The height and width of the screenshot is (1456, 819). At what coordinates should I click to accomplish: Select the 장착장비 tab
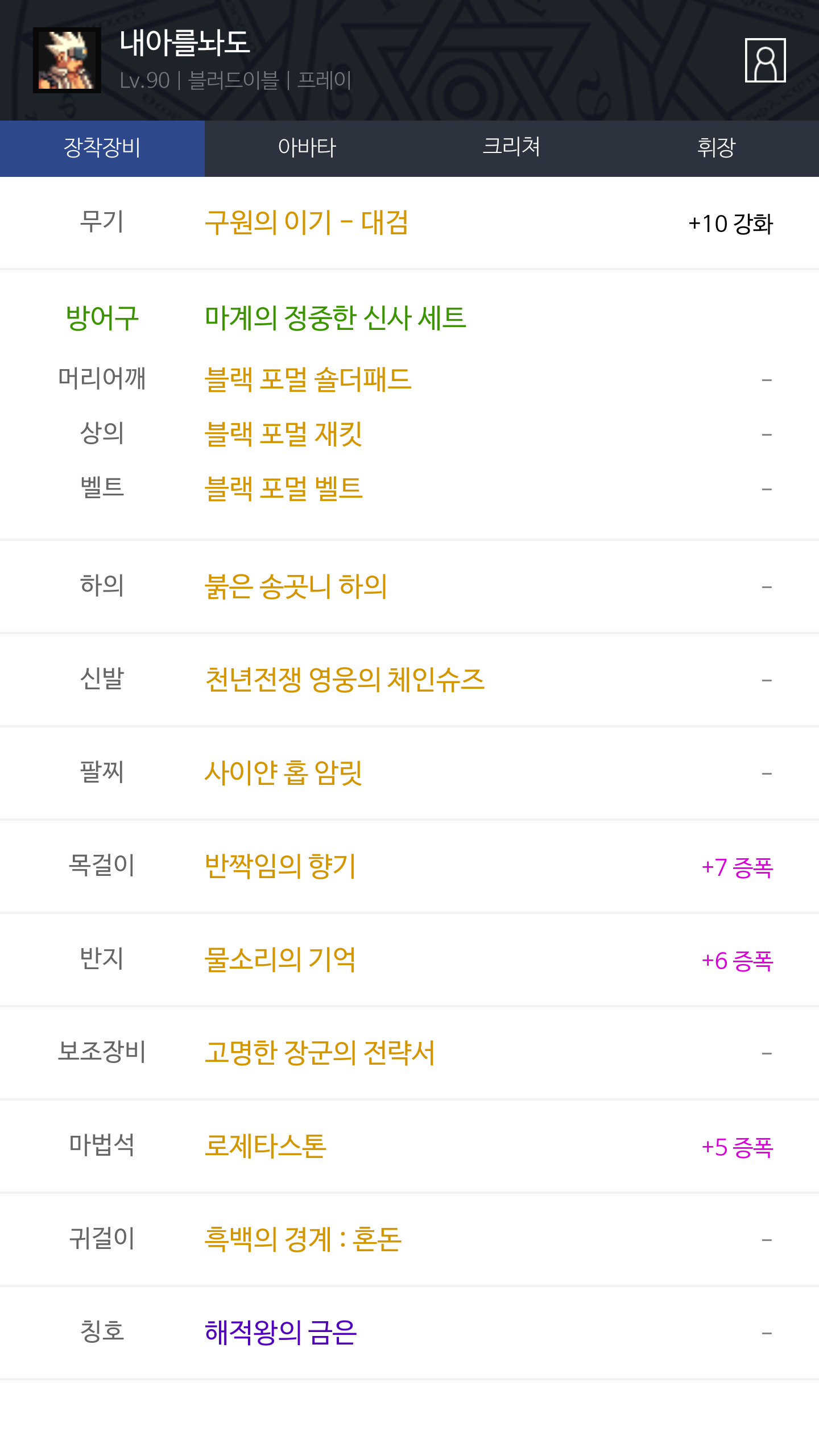coord(102,148)
